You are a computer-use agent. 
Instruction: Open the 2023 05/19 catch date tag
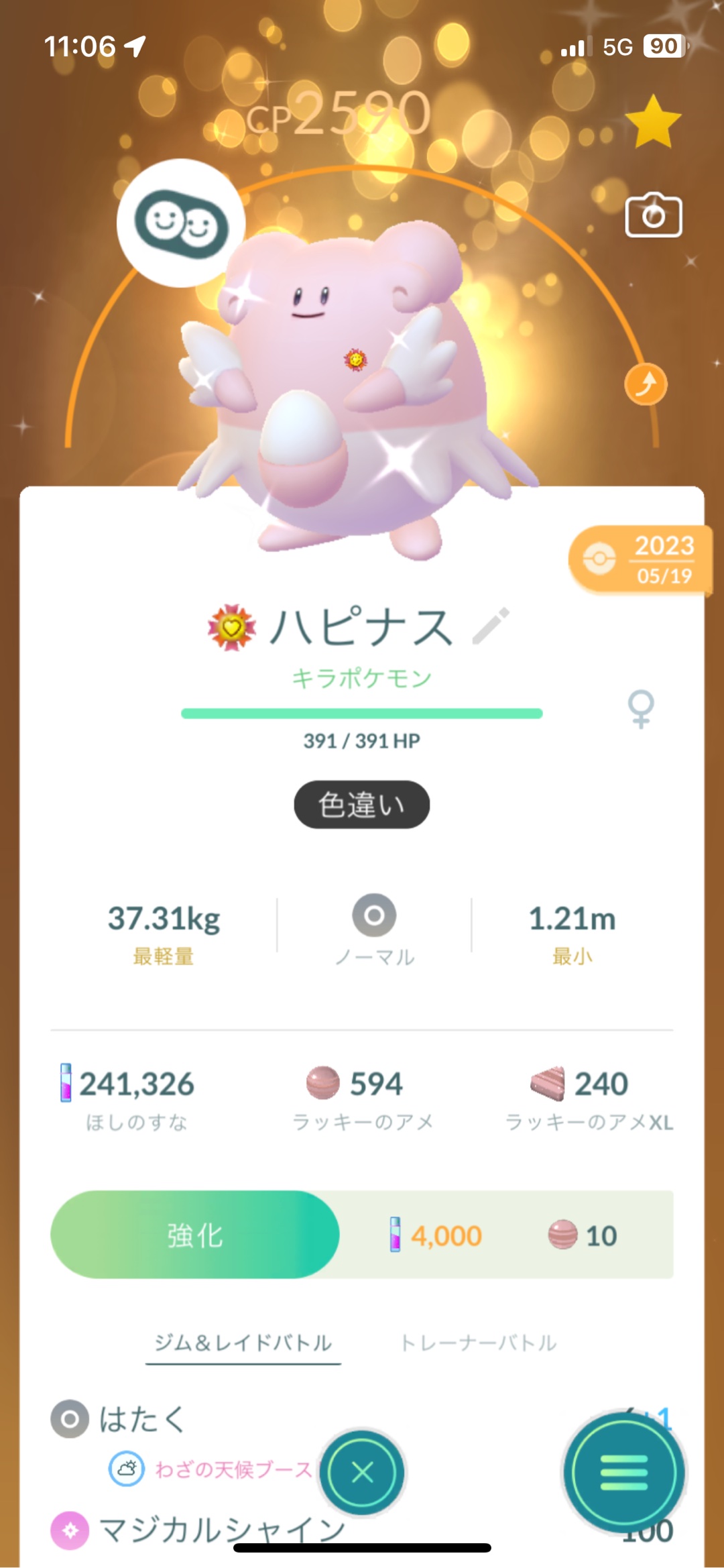(640, 560)
